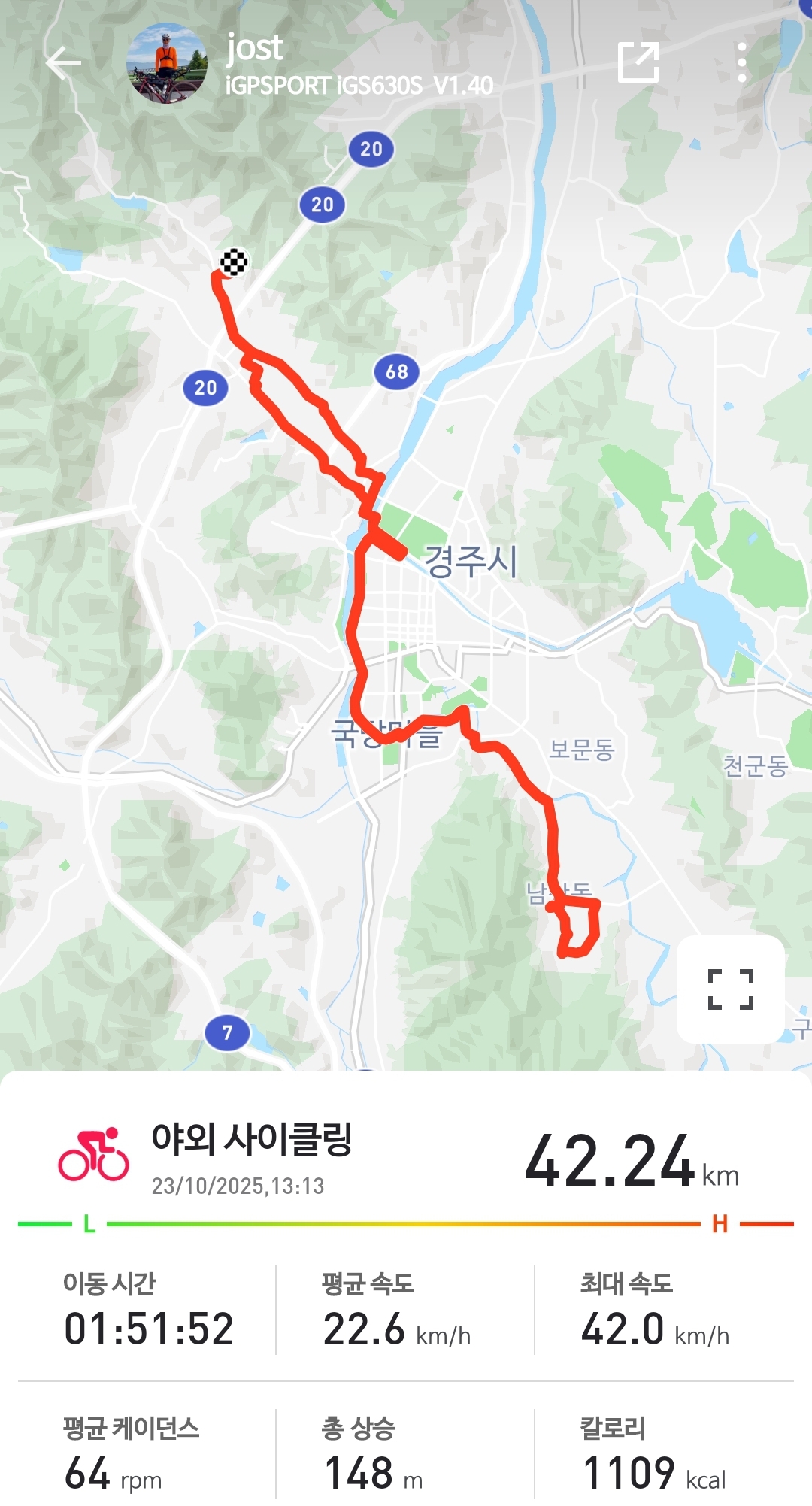Open jost's profile picture
The width and height of the screenshot is (812, 1506).
point(167,63)
